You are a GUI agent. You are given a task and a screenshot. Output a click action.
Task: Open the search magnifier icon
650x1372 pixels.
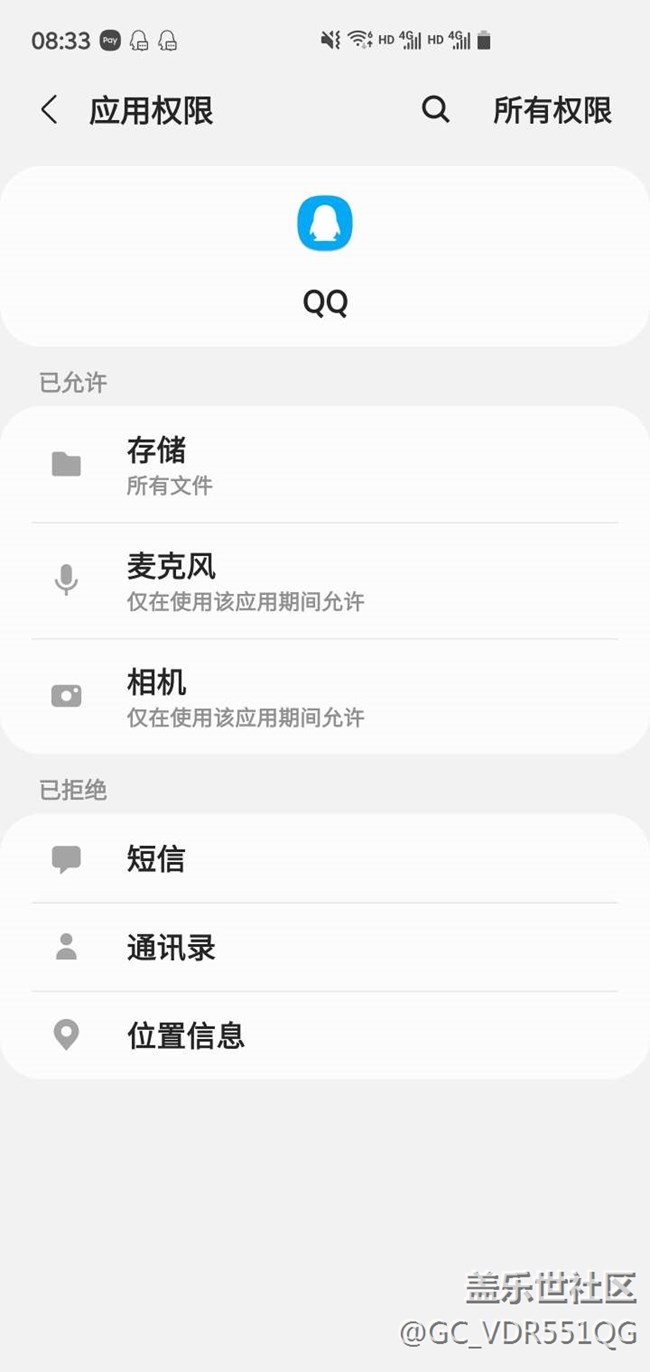[x=435, y=110]
